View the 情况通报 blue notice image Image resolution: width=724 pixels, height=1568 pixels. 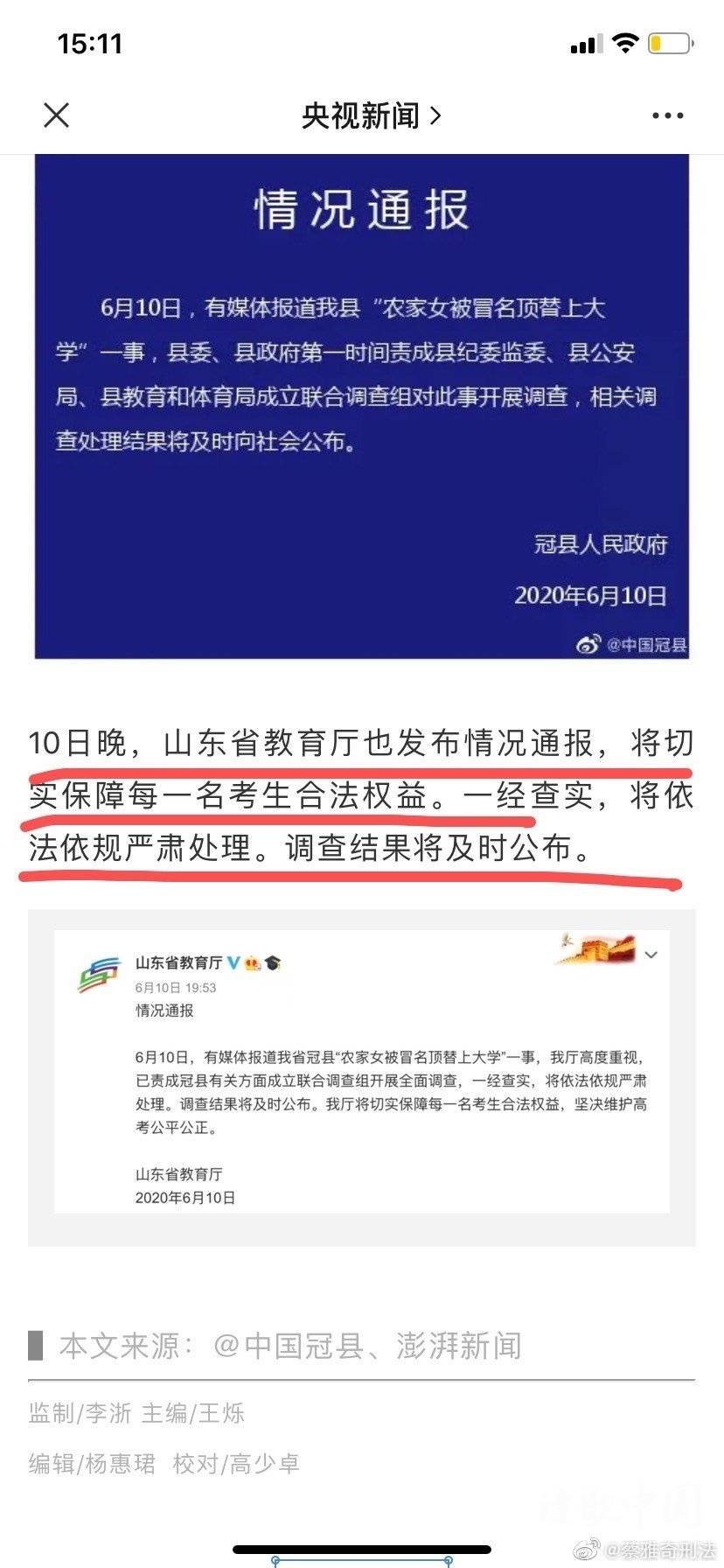click(361, 406)
